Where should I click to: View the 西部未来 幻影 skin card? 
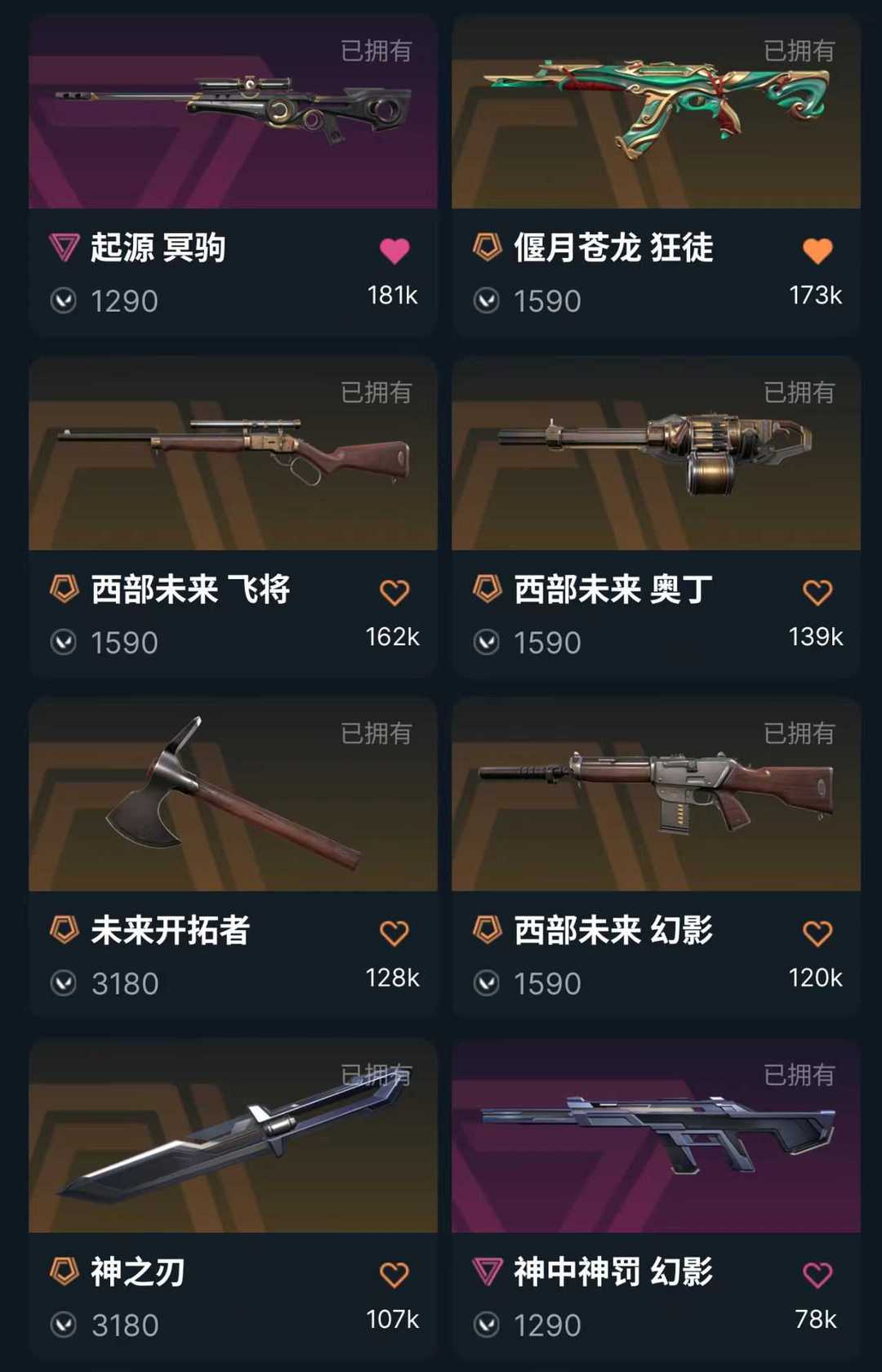(x=656, y=795)
